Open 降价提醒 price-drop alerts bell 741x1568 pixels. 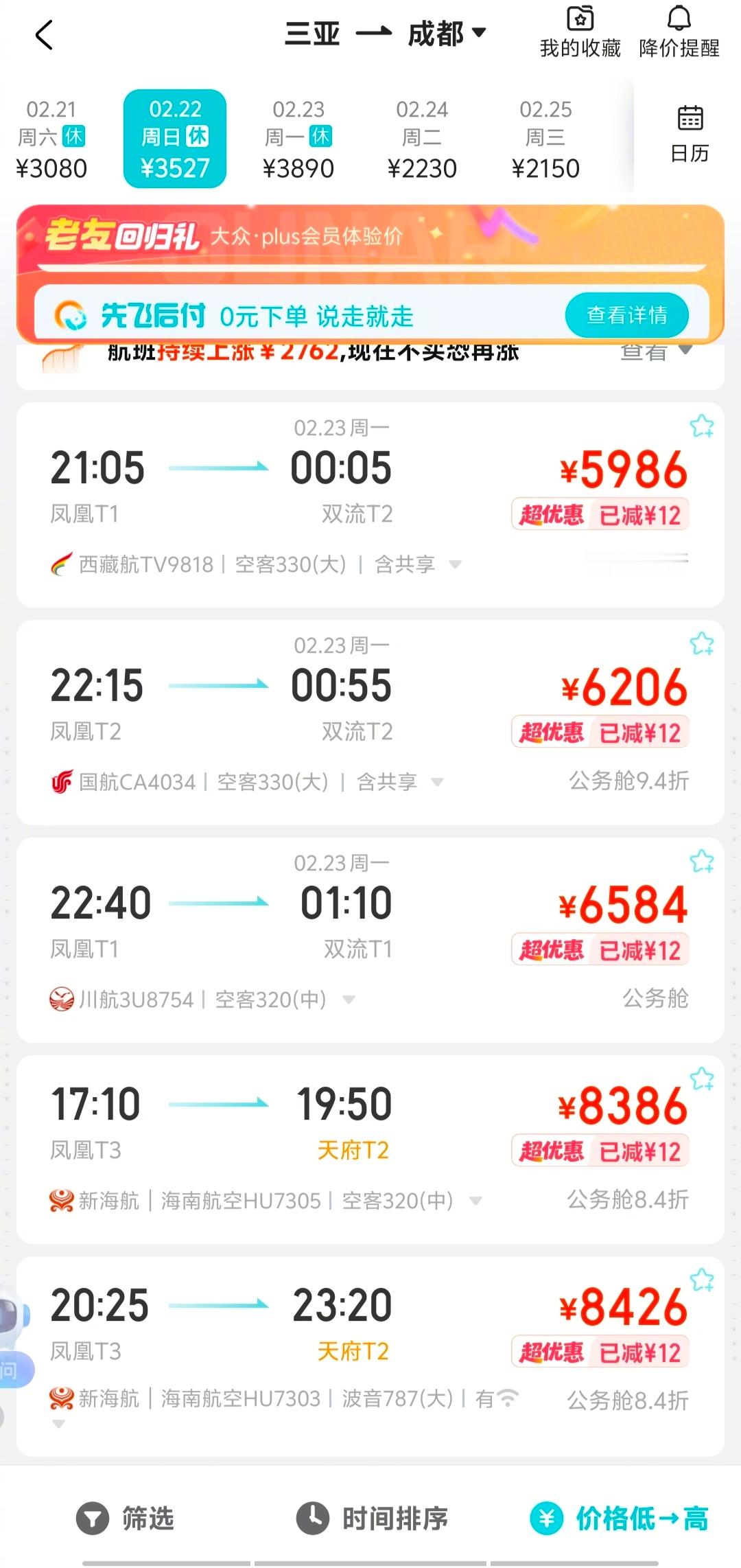click(x=678, y=31)
